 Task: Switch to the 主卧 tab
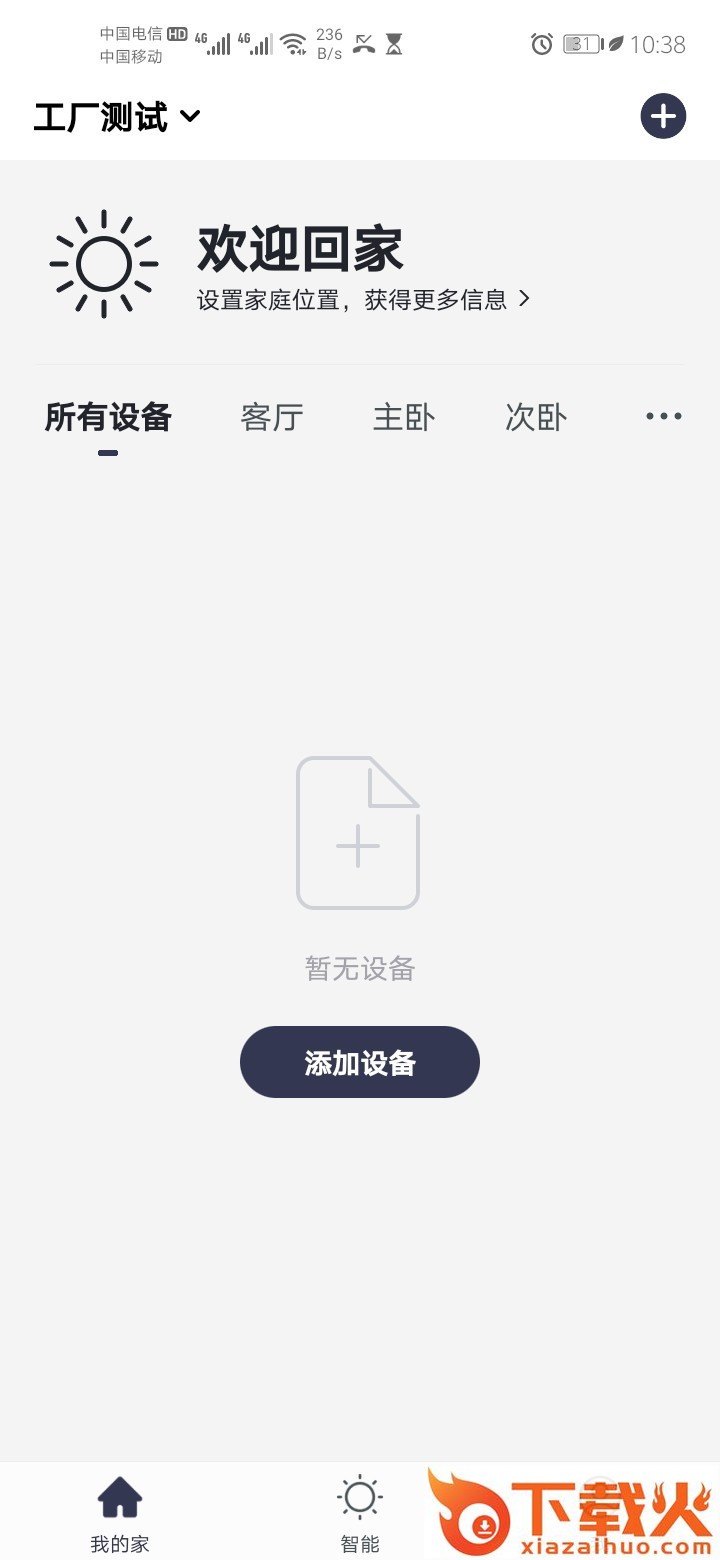tap(404, 418)
